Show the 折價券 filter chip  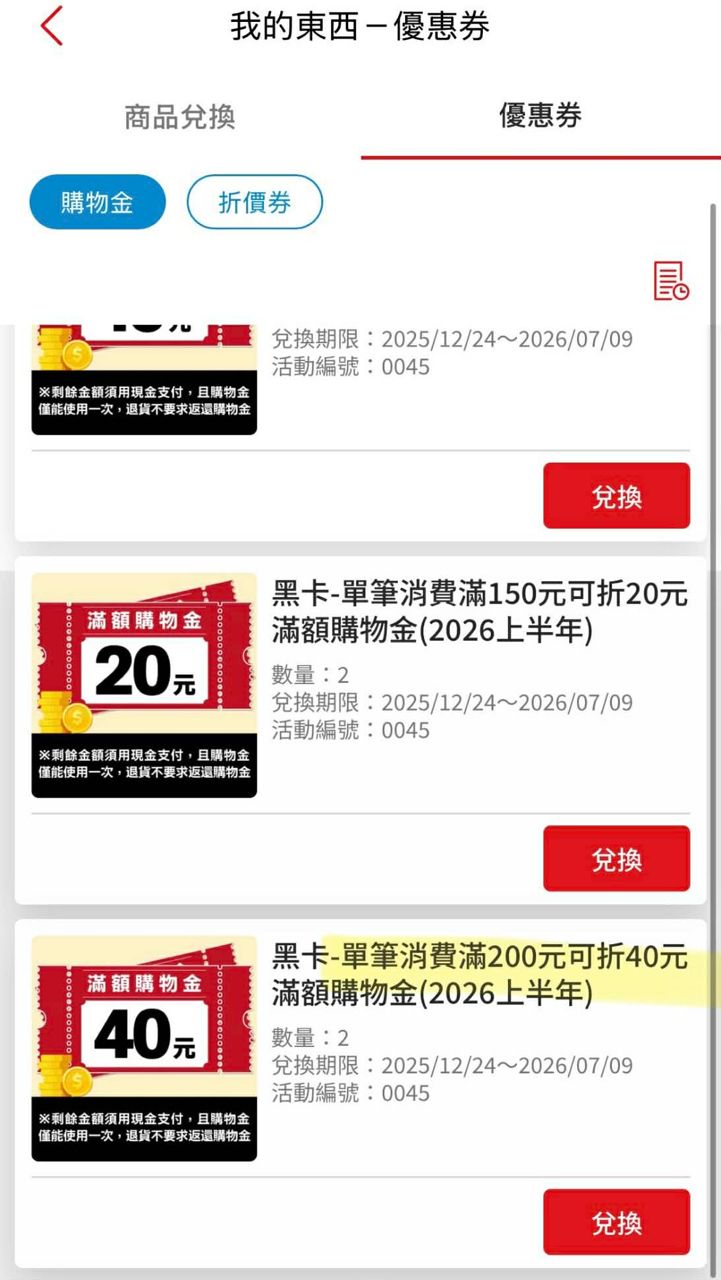pos(255,202)
